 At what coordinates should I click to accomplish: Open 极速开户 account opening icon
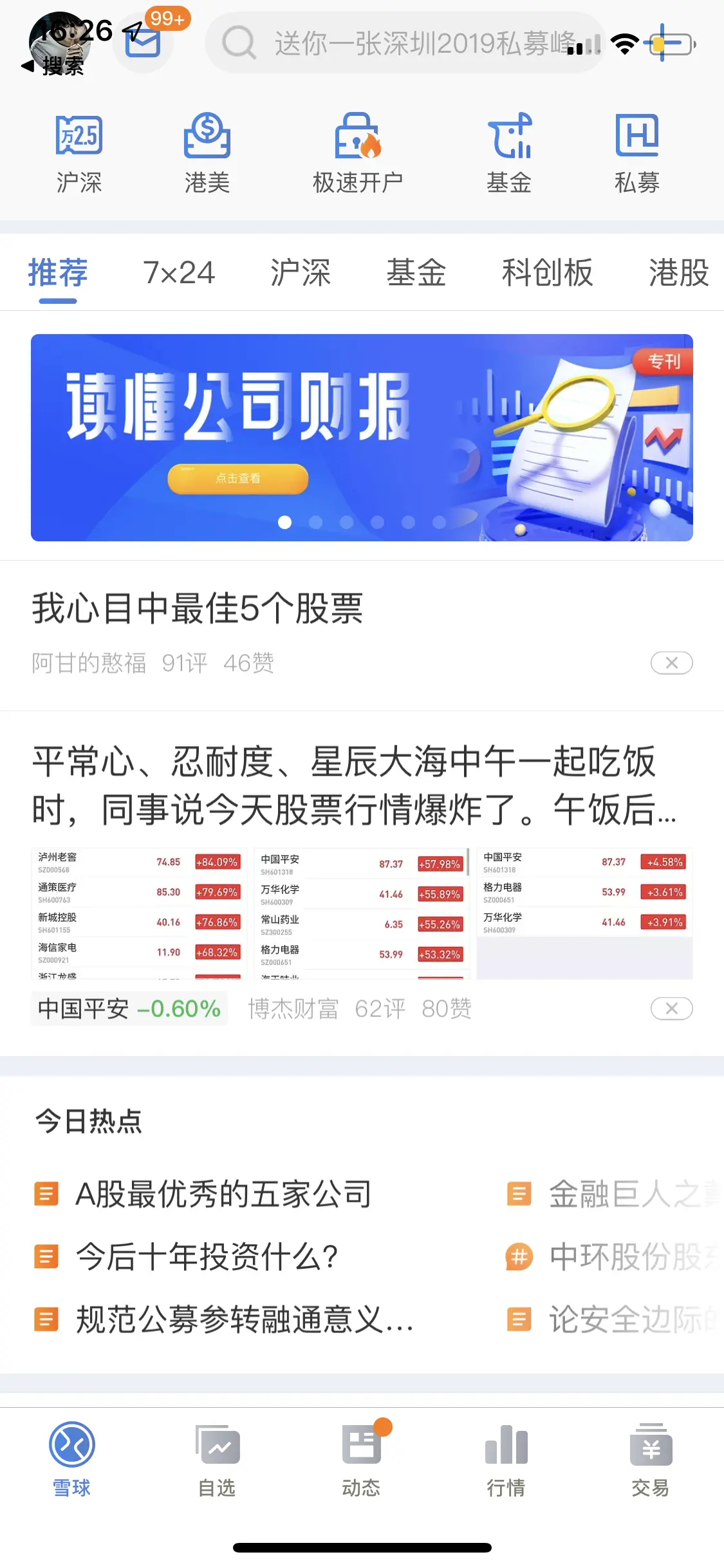[357, 151]
